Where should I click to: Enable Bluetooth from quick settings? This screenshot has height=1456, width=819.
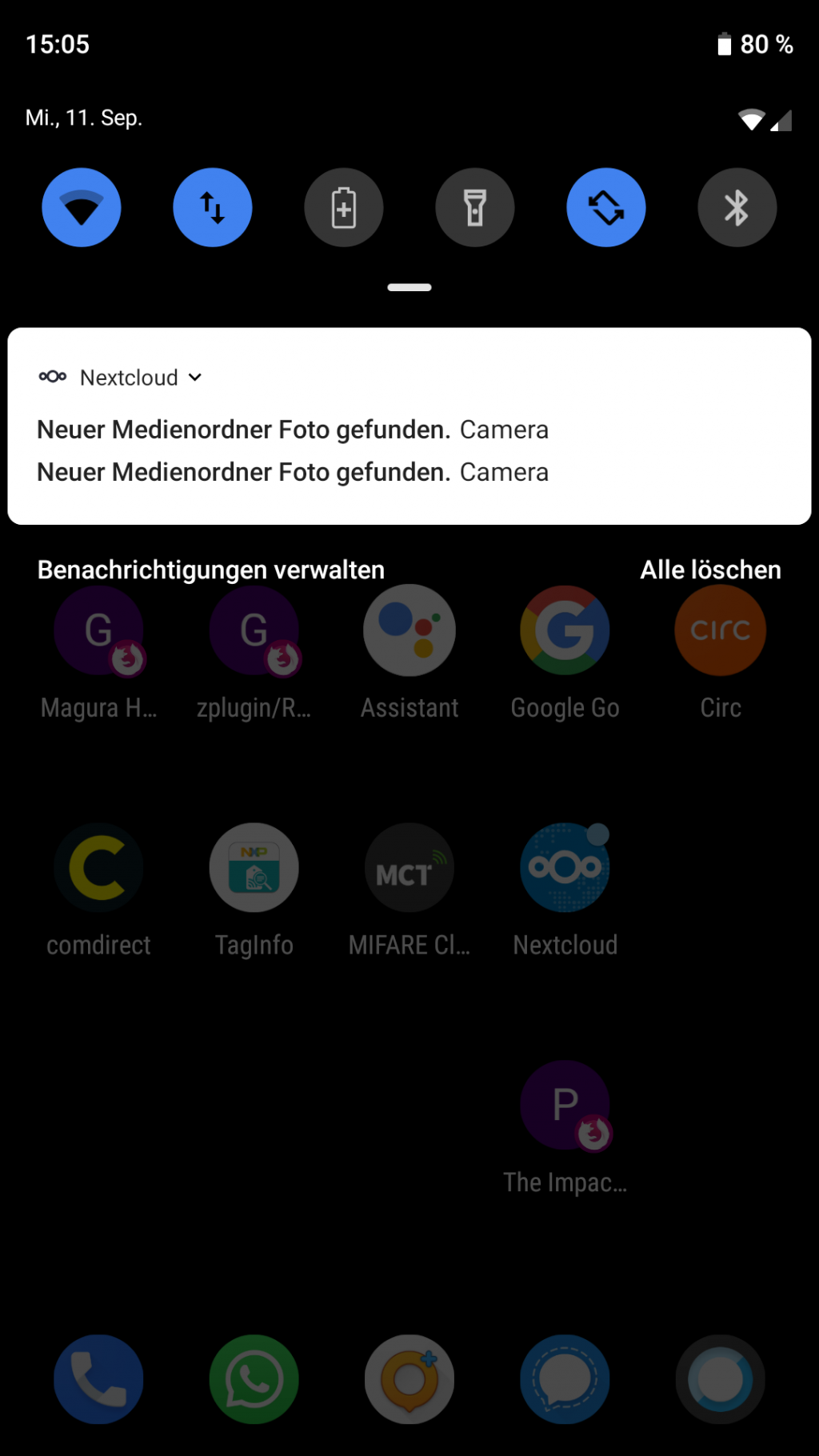737,208
